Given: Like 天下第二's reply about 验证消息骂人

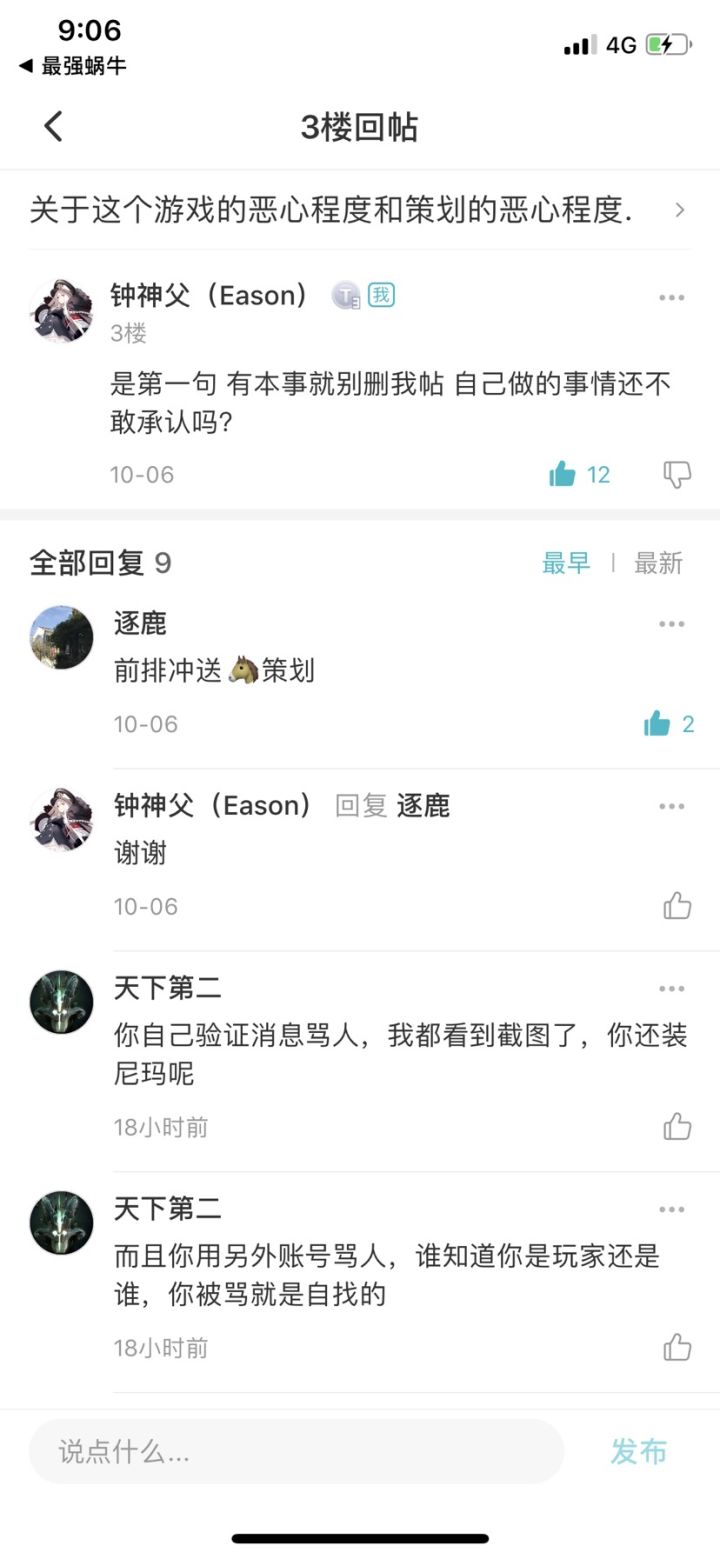Looking at the screenshot, I should tap(677, 1127).
